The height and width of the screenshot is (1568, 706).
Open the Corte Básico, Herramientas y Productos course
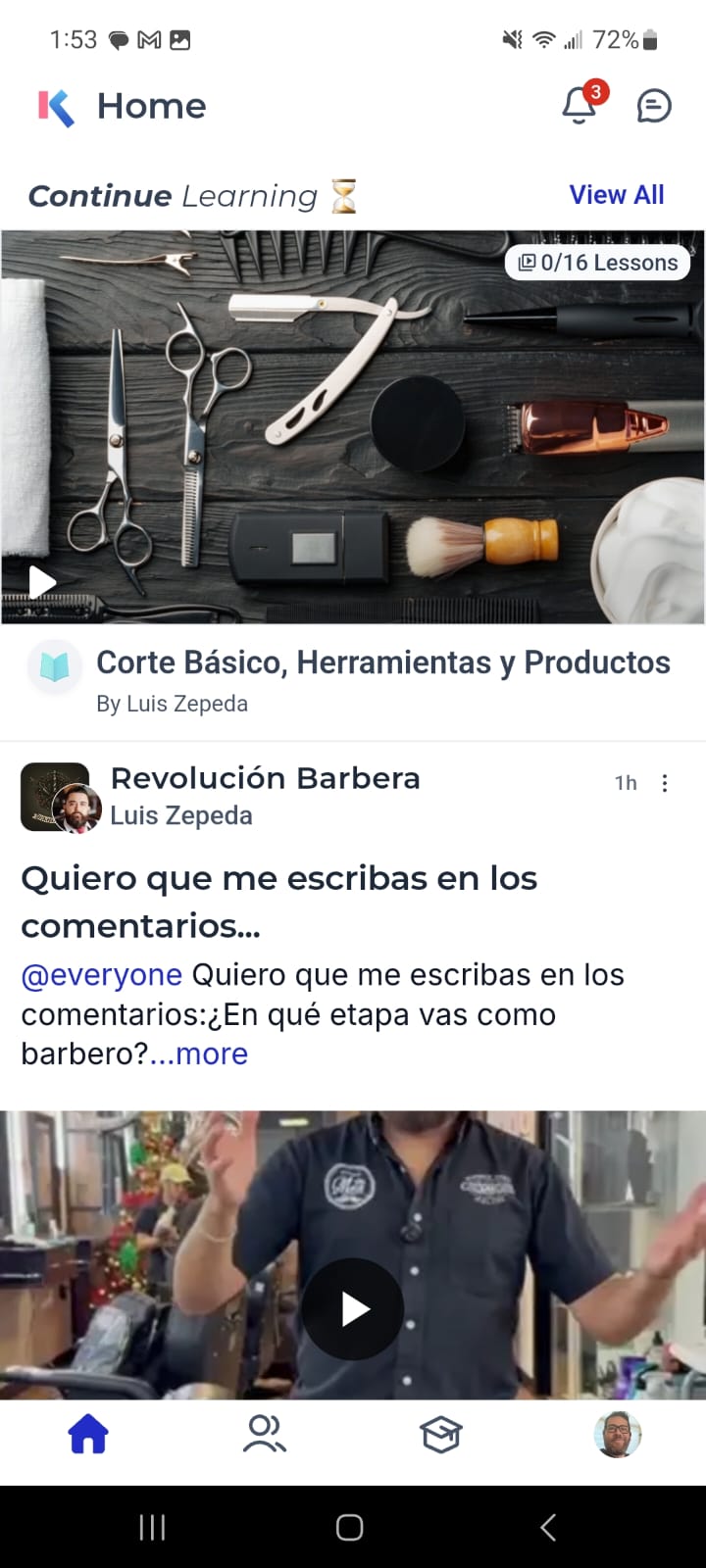[x=382, y=663]
